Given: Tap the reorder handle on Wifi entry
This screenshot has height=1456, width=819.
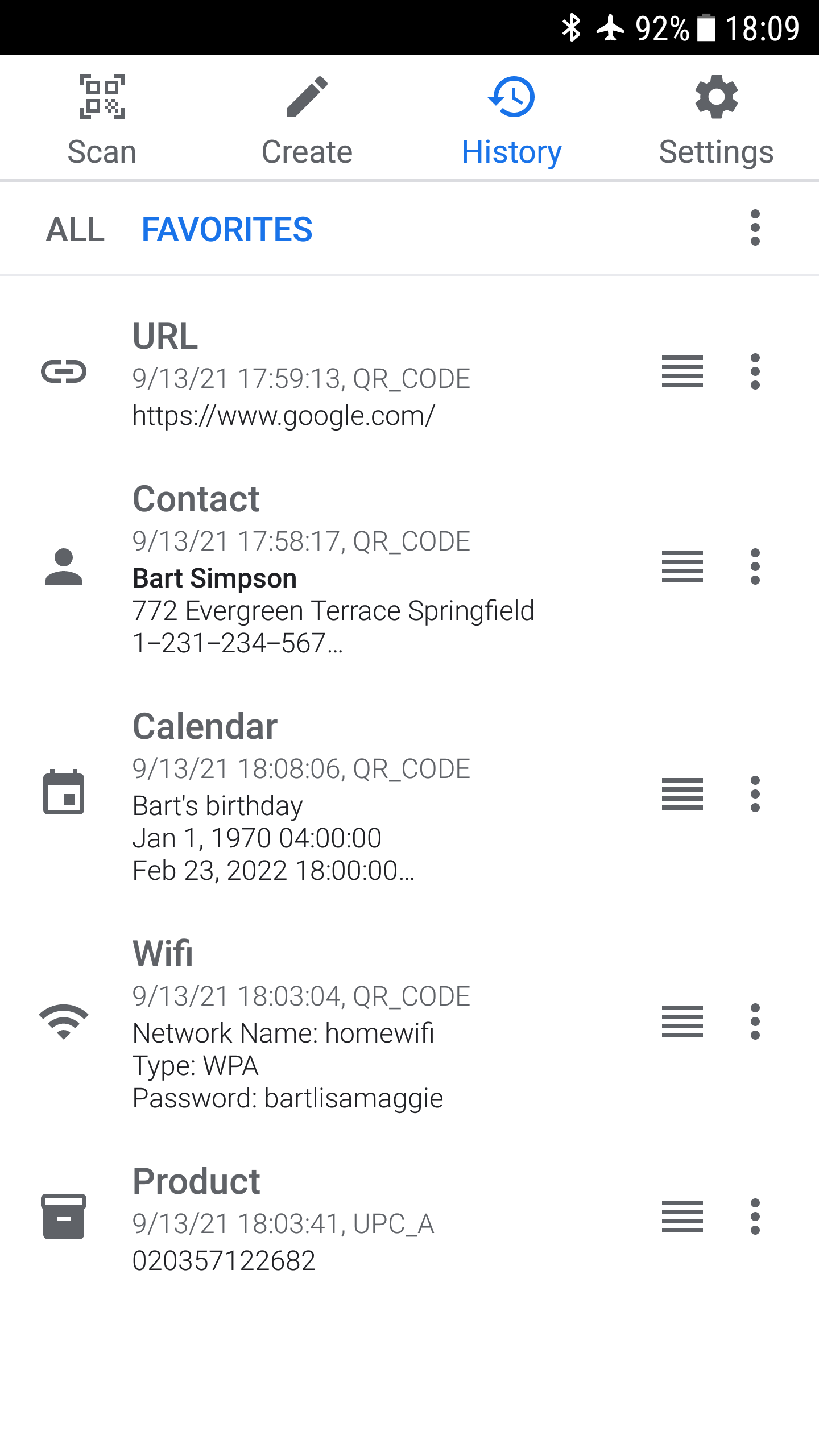Looking at the screenshot, I should [x=682, y=1021].
